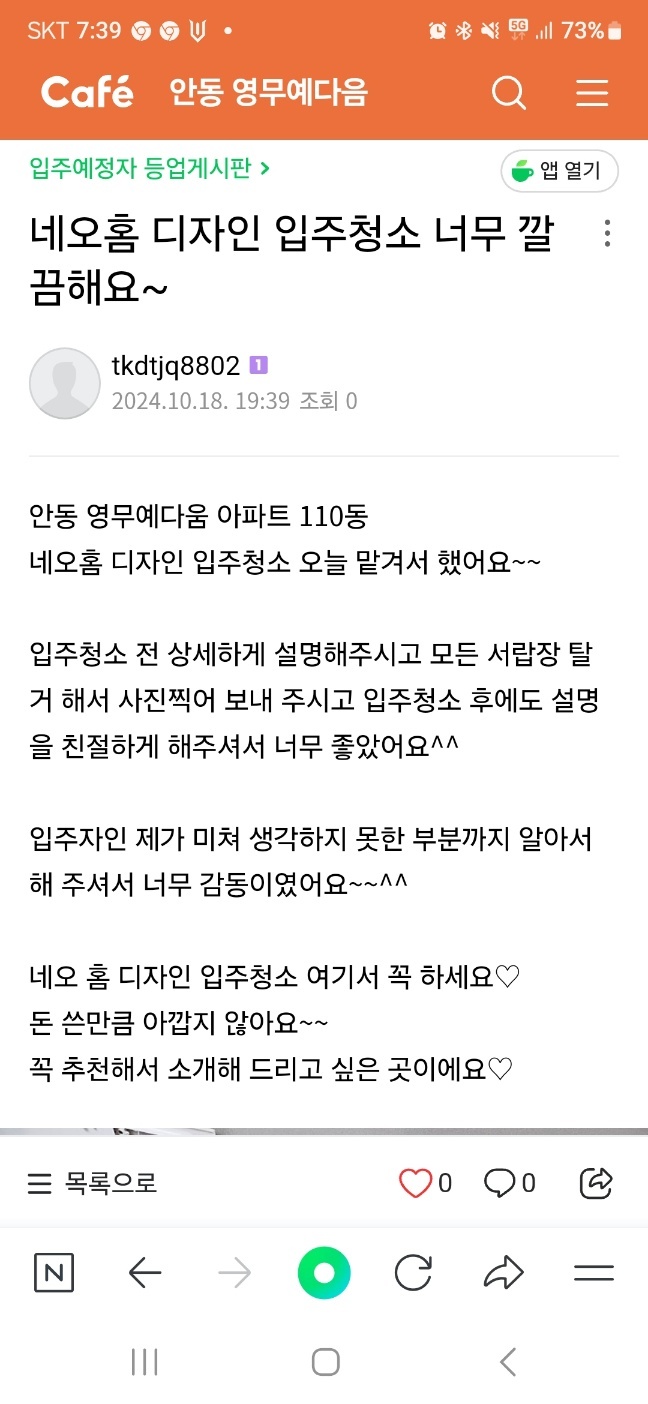Open the browser toolbar menu lines
Image resolution: width=648 pixels, height=1404 pixels.
pos(593,1273)
